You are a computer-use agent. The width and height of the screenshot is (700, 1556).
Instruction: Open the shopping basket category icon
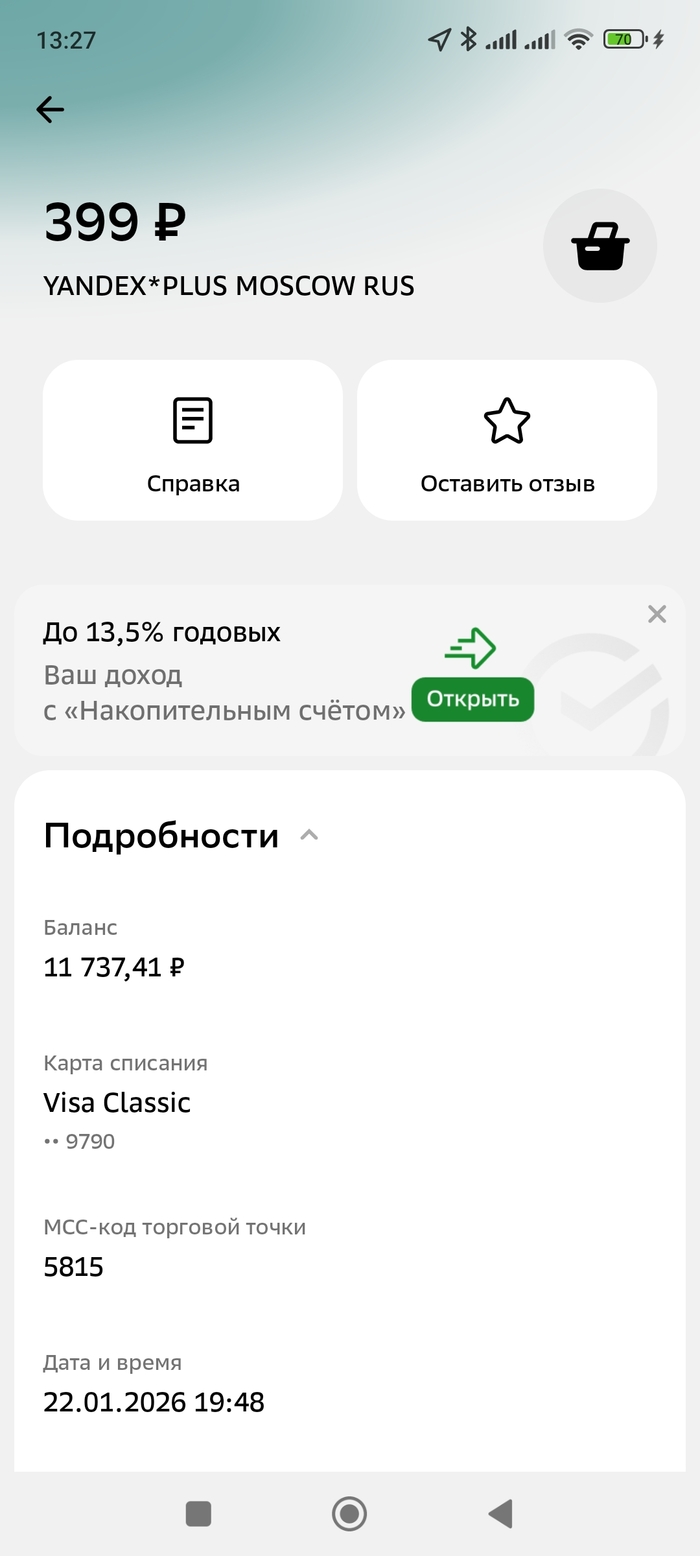[x=600, y=246]
